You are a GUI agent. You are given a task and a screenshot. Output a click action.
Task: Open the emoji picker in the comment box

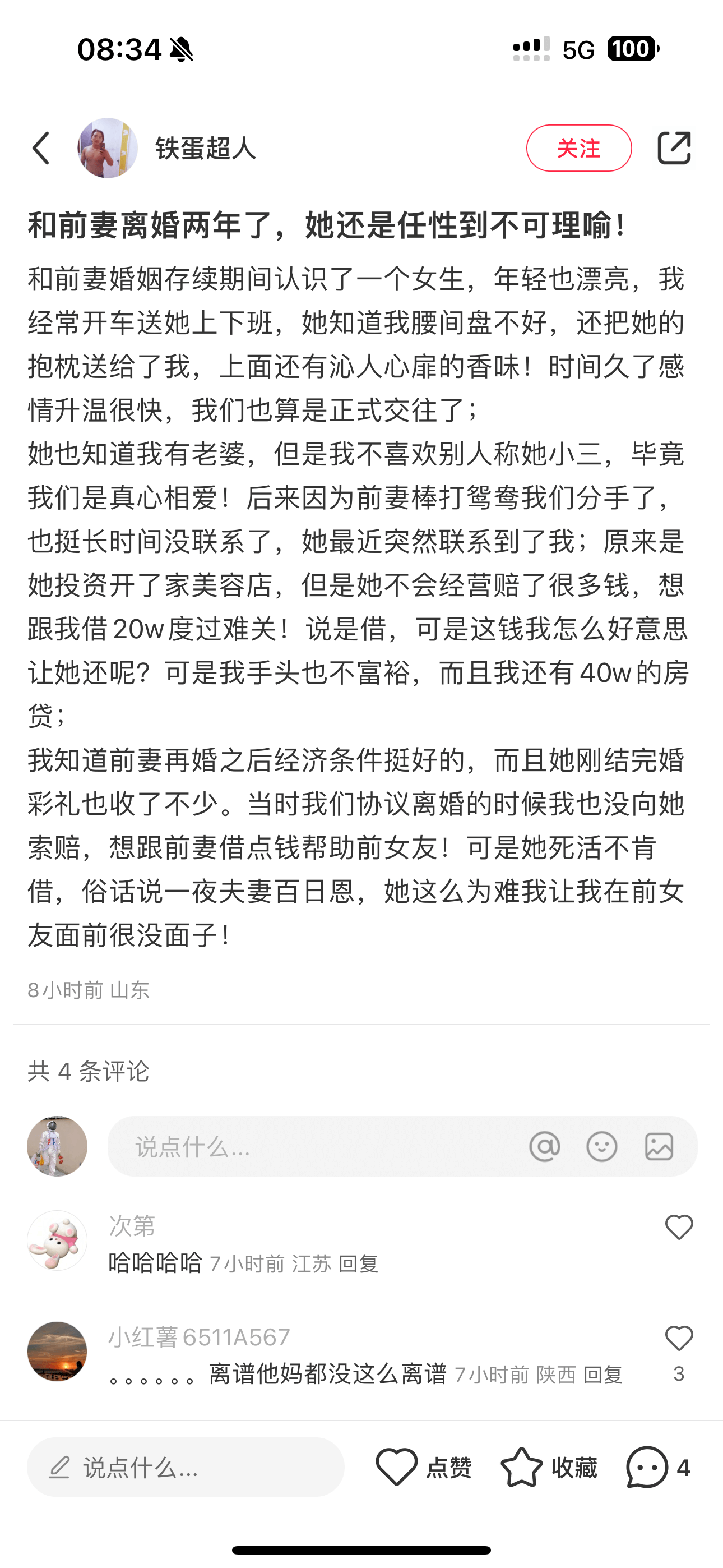(601, 1147)
